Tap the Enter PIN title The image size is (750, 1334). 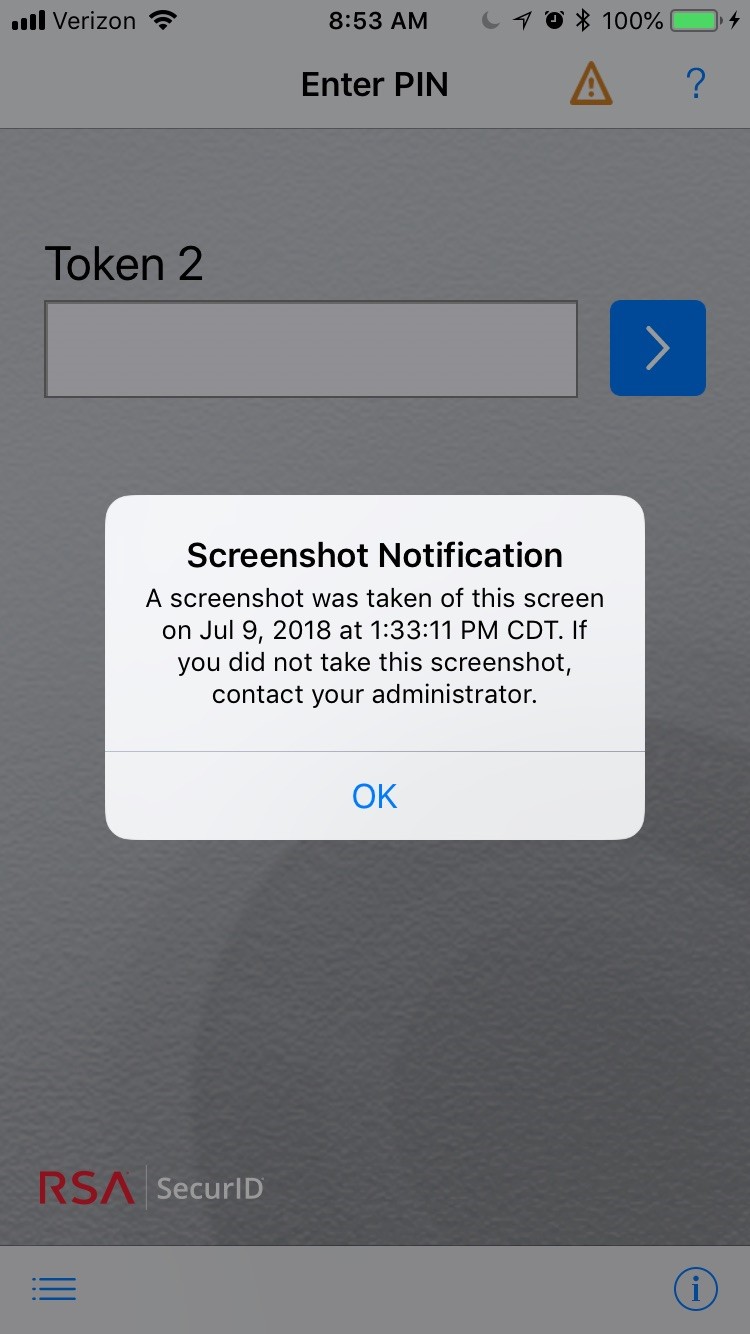coord(374,84)
